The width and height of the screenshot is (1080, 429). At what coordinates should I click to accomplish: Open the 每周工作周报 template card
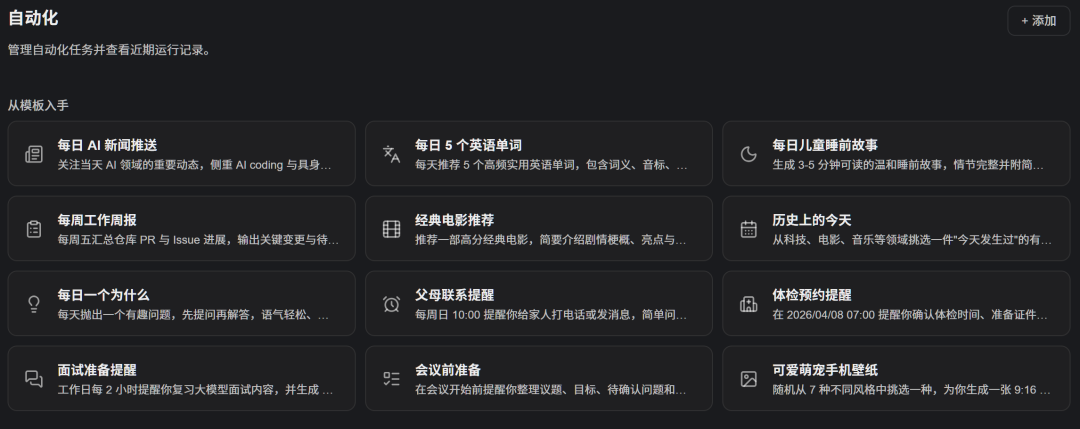[x=181, y=229]
